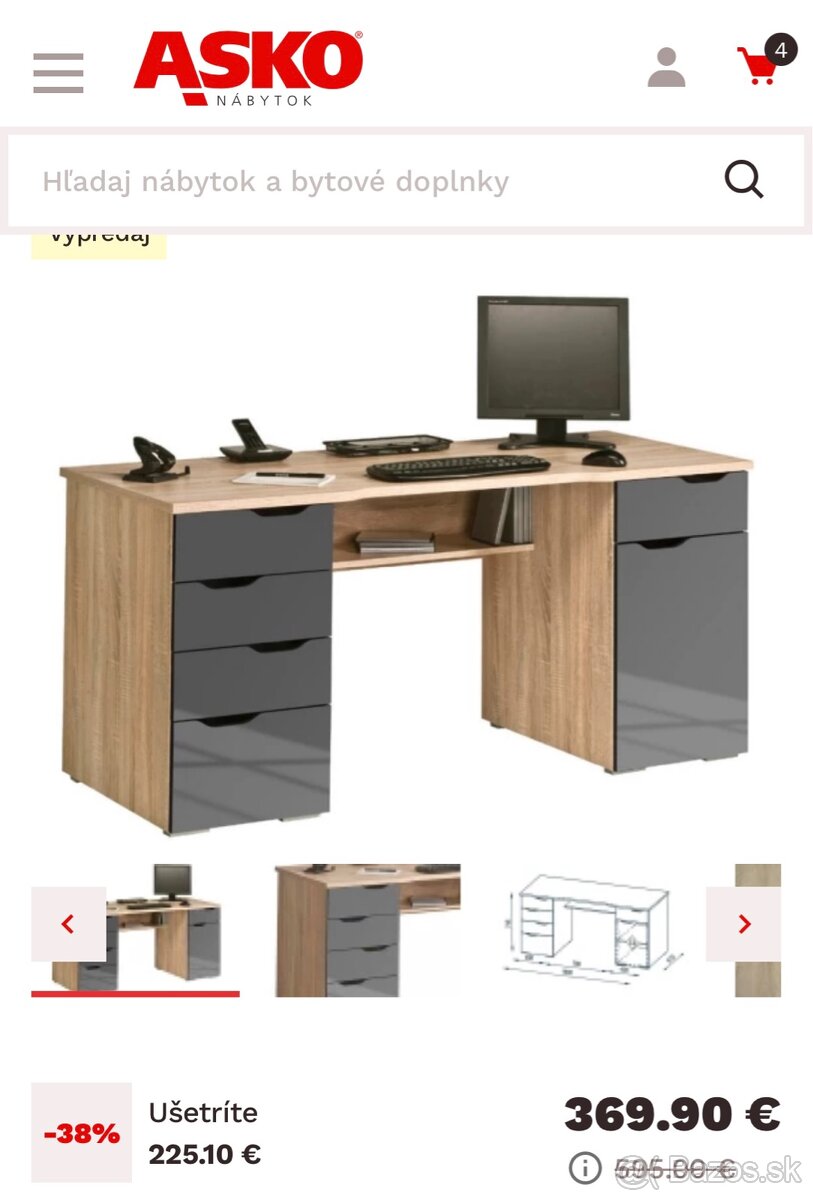
Task: Select the drawer close-up thumbnail
Action: pos(368,930)
